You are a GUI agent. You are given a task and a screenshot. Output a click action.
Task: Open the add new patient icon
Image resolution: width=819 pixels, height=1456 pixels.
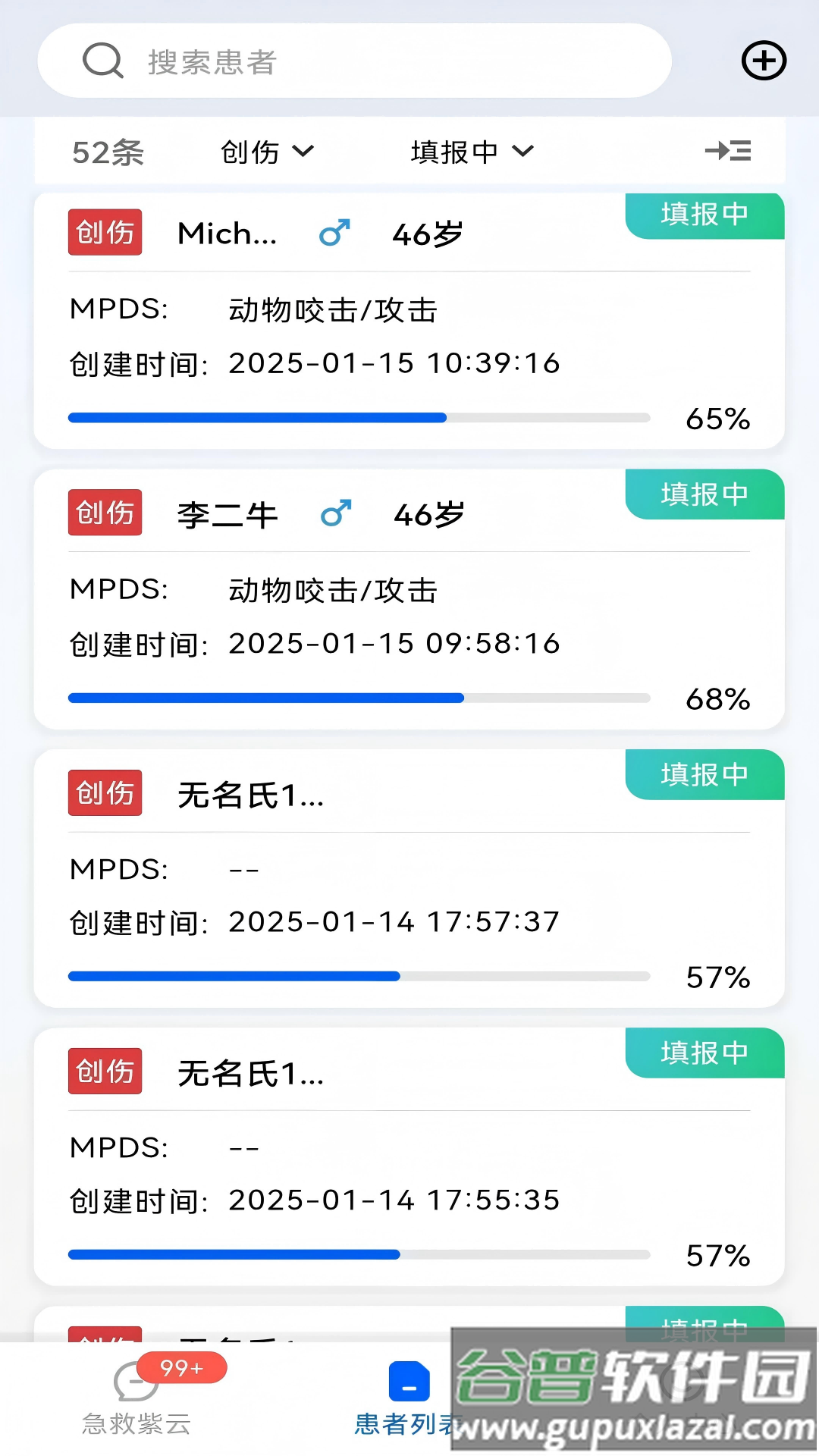click(x=764, y=61)
